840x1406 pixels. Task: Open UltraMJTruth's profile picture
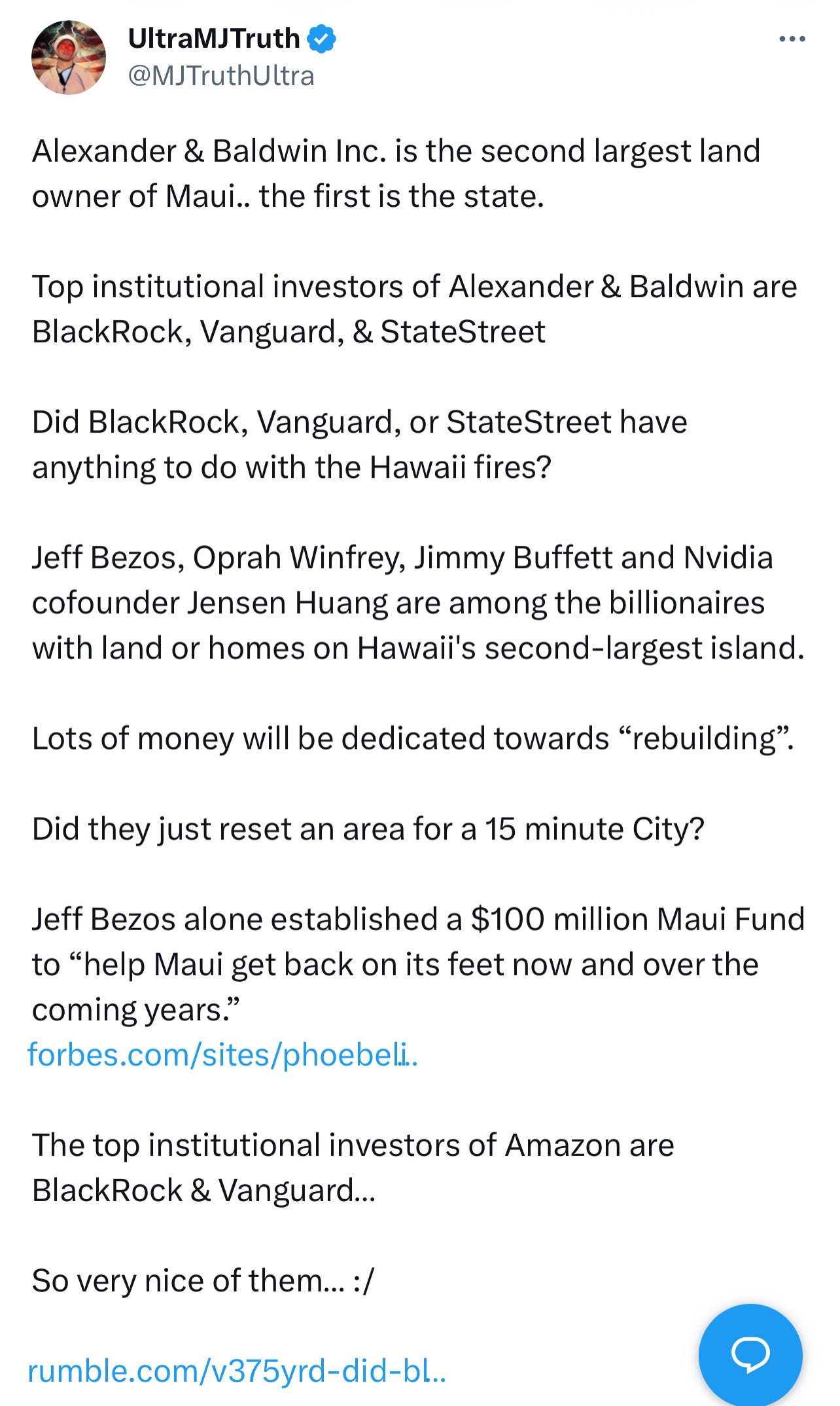coord(69,58)
